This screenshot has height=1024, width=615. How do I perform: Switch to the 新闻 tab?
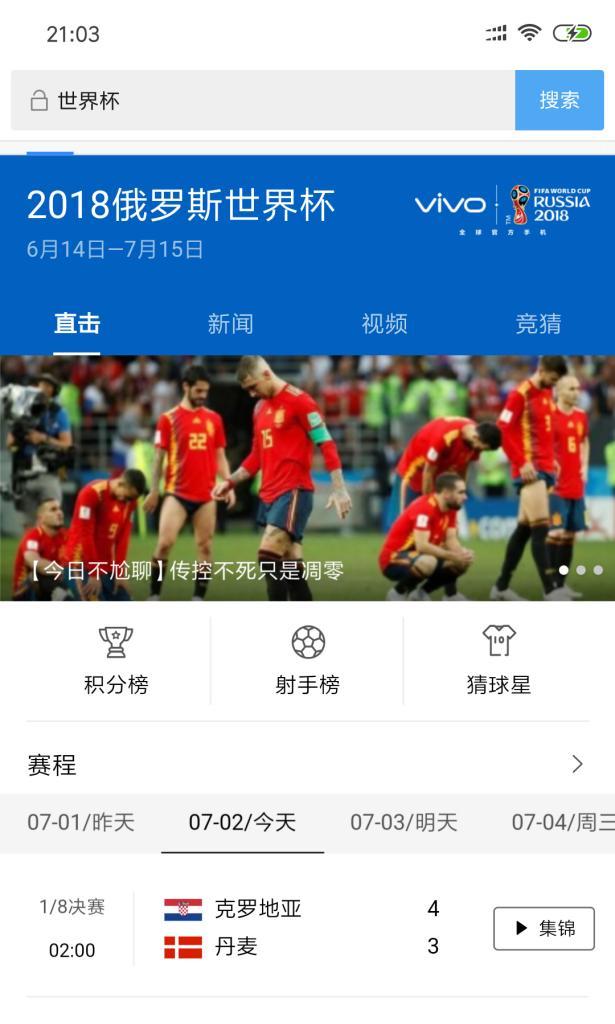(230, 324)
